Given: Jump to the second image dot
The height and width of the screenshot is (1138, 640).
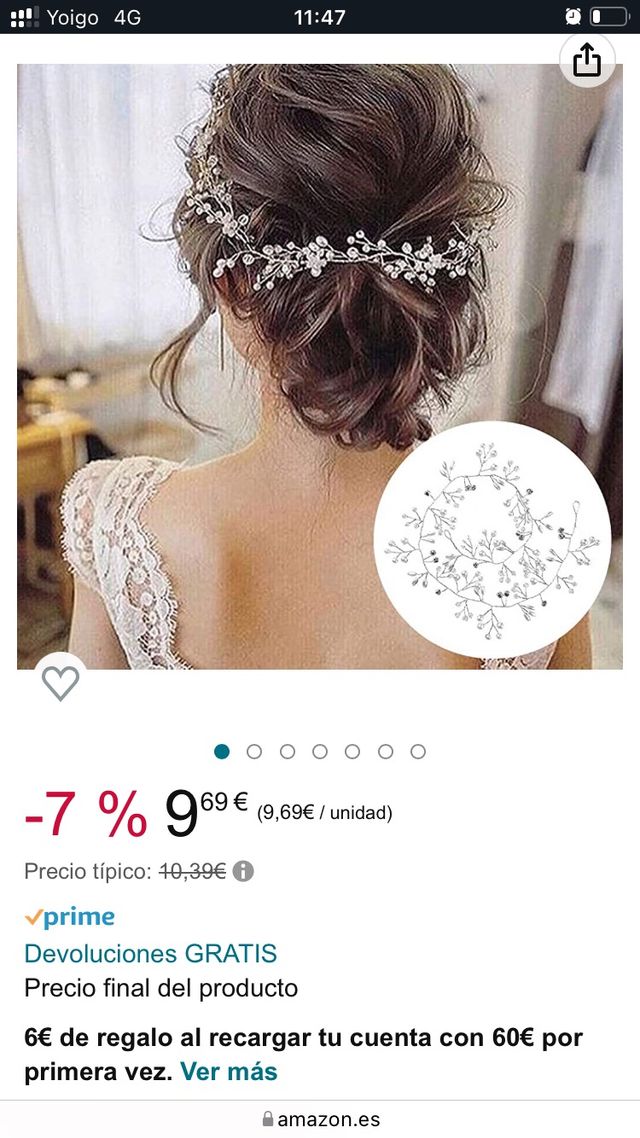Looking at the screenshot, I should [254, 751].
